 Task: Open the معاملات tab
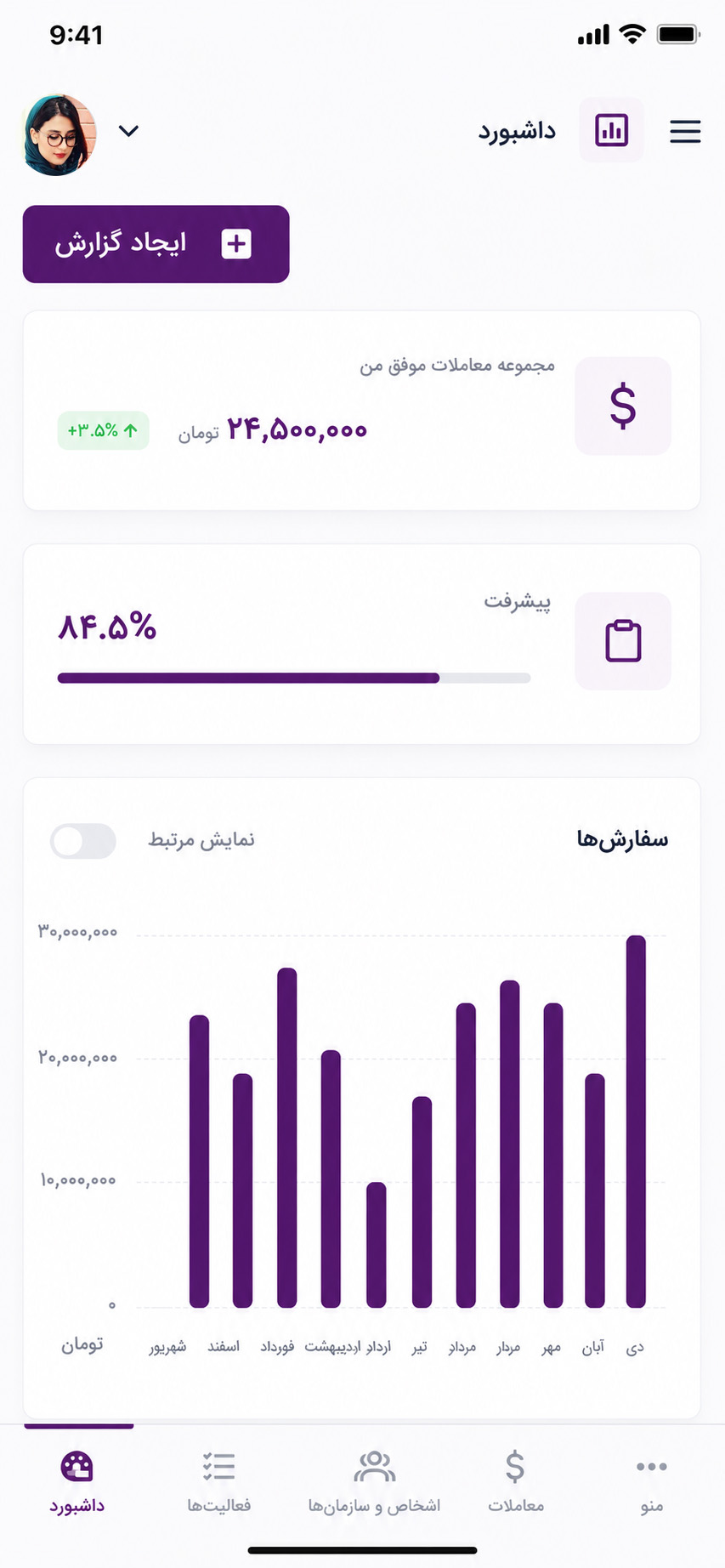pyautogui.click(x=515, y=1484)
